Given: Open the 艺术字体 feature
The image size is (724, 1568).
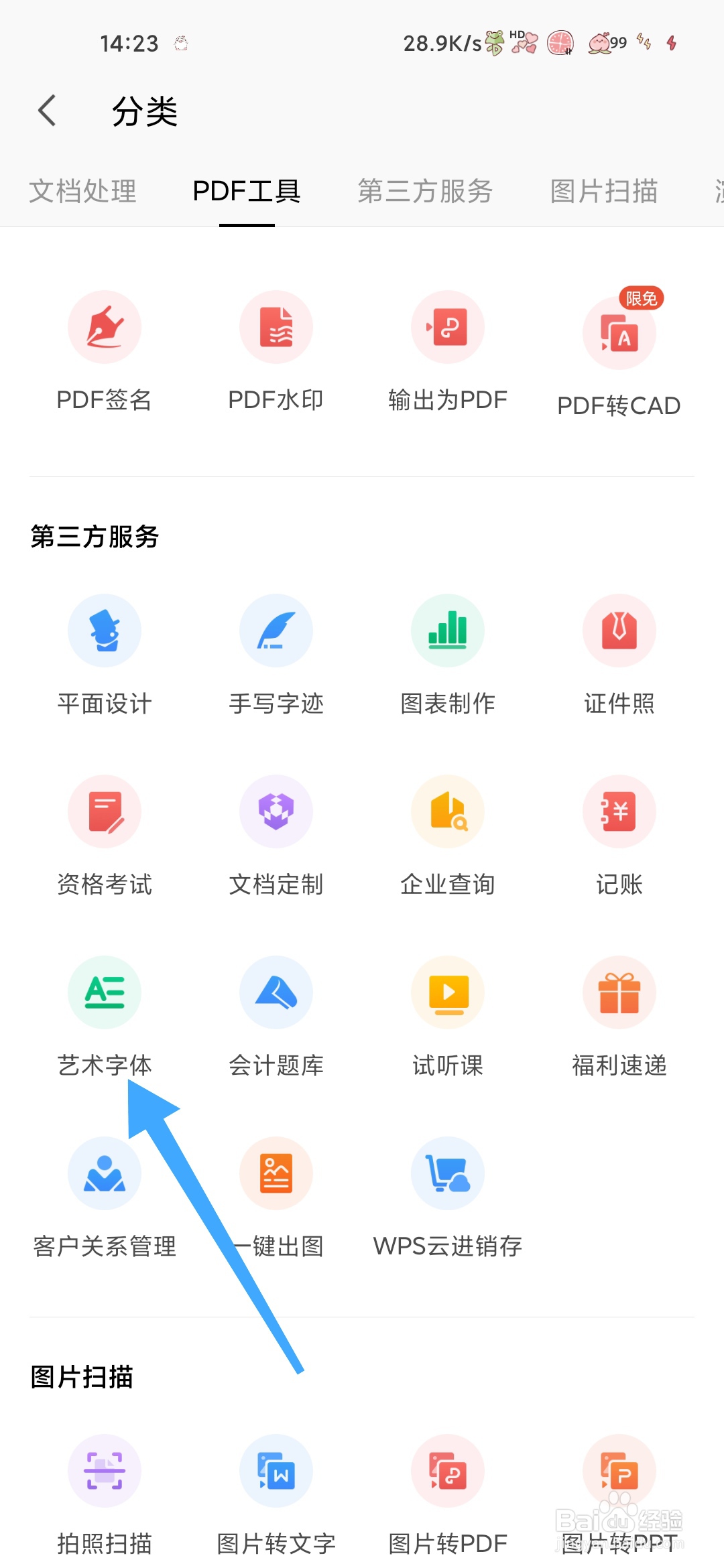Looking at the screenshot, I should [105, 1015].
